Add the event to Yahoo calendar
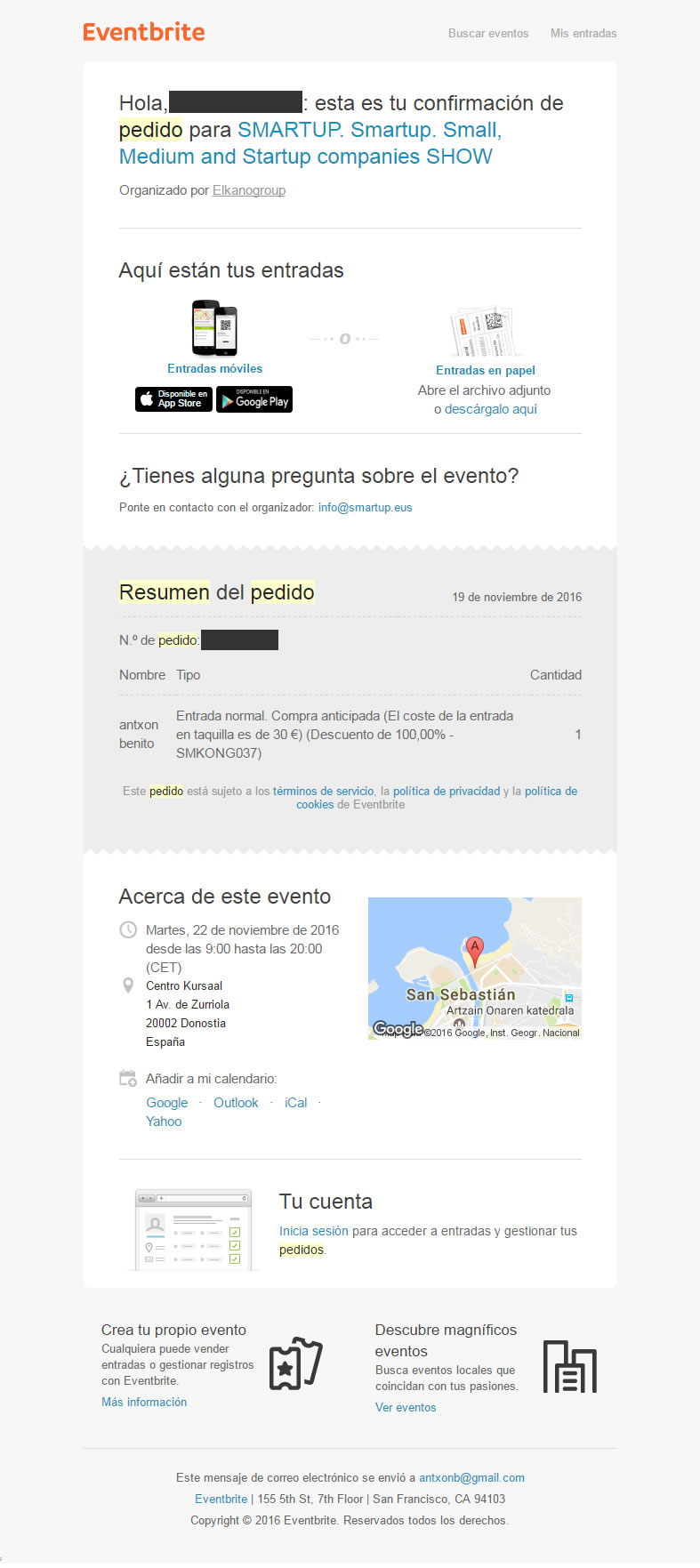This screenshot has width=700, height=1568. (x=164, y=1122)
